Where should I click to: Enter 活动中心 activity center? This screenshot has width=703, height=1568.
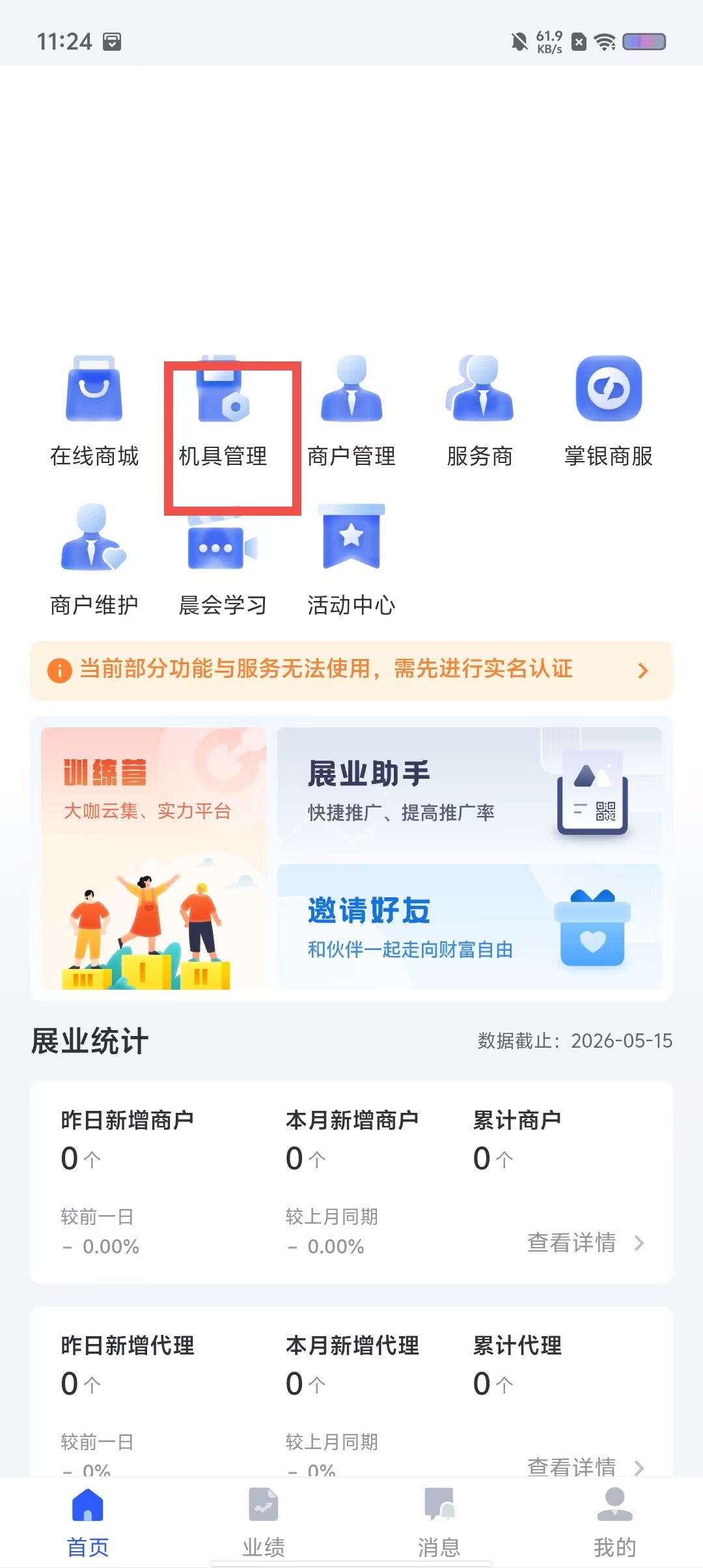pyautogui.click(x=351, y=560)
